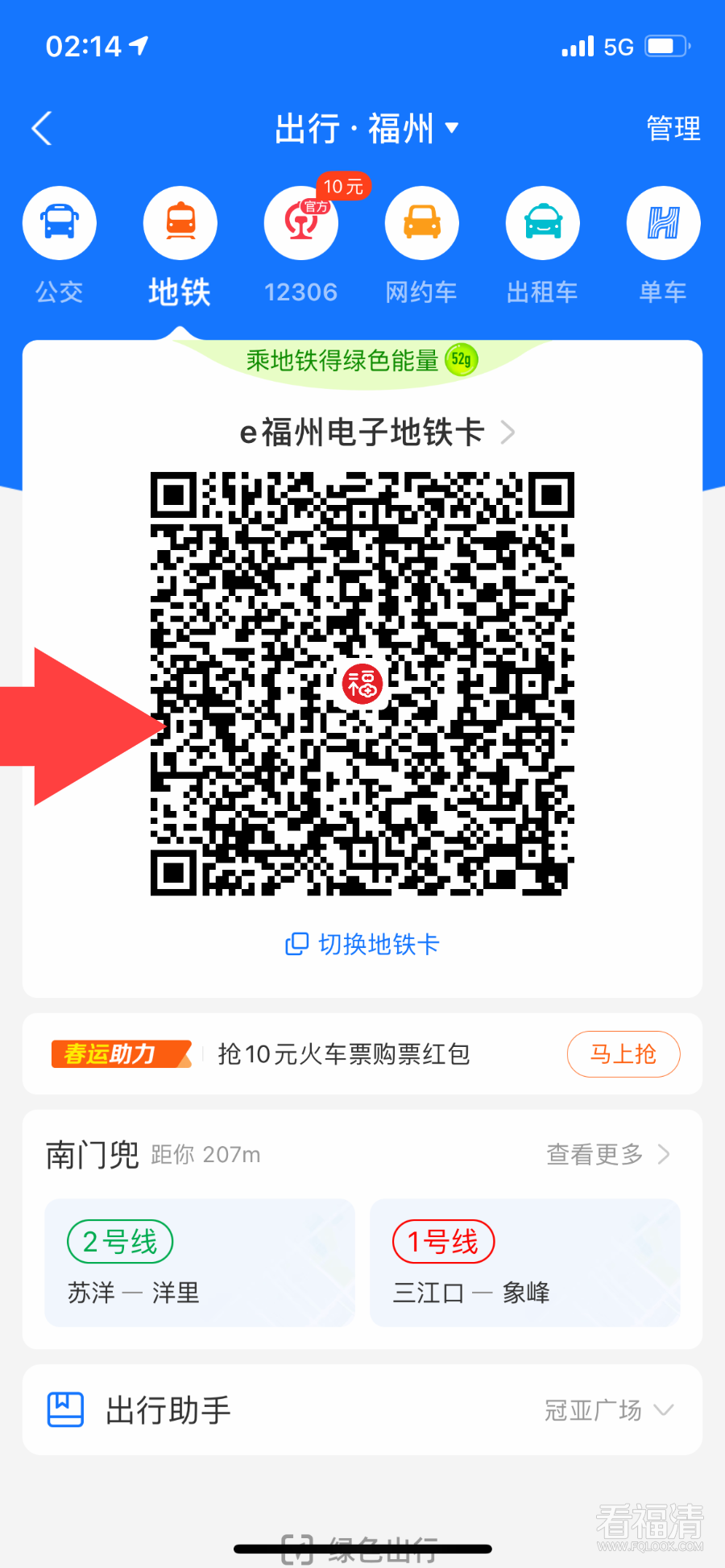
Task: Open e福州电子地铁卡 details
Action: tap(377, 432)
